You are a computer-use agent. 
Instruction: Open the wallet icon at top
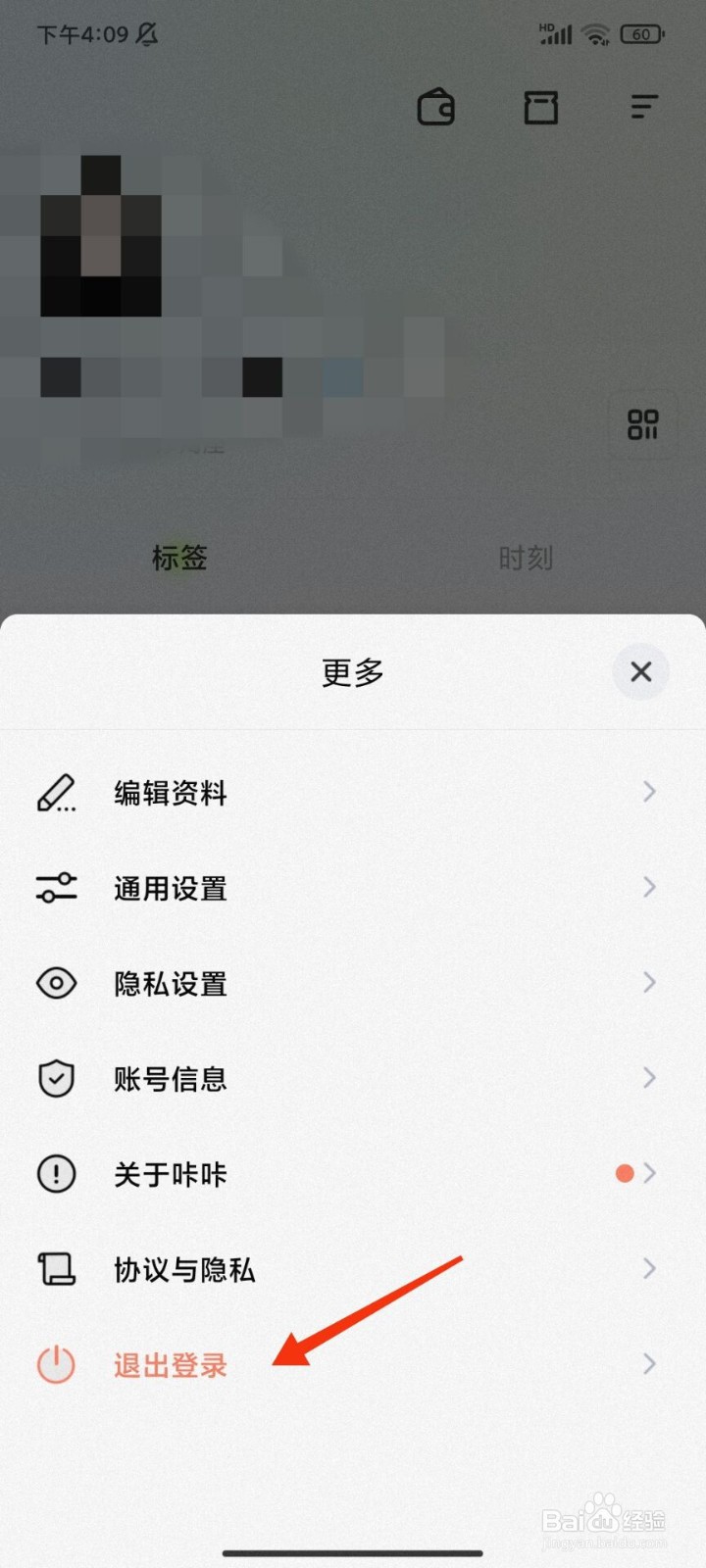[435, 107]
